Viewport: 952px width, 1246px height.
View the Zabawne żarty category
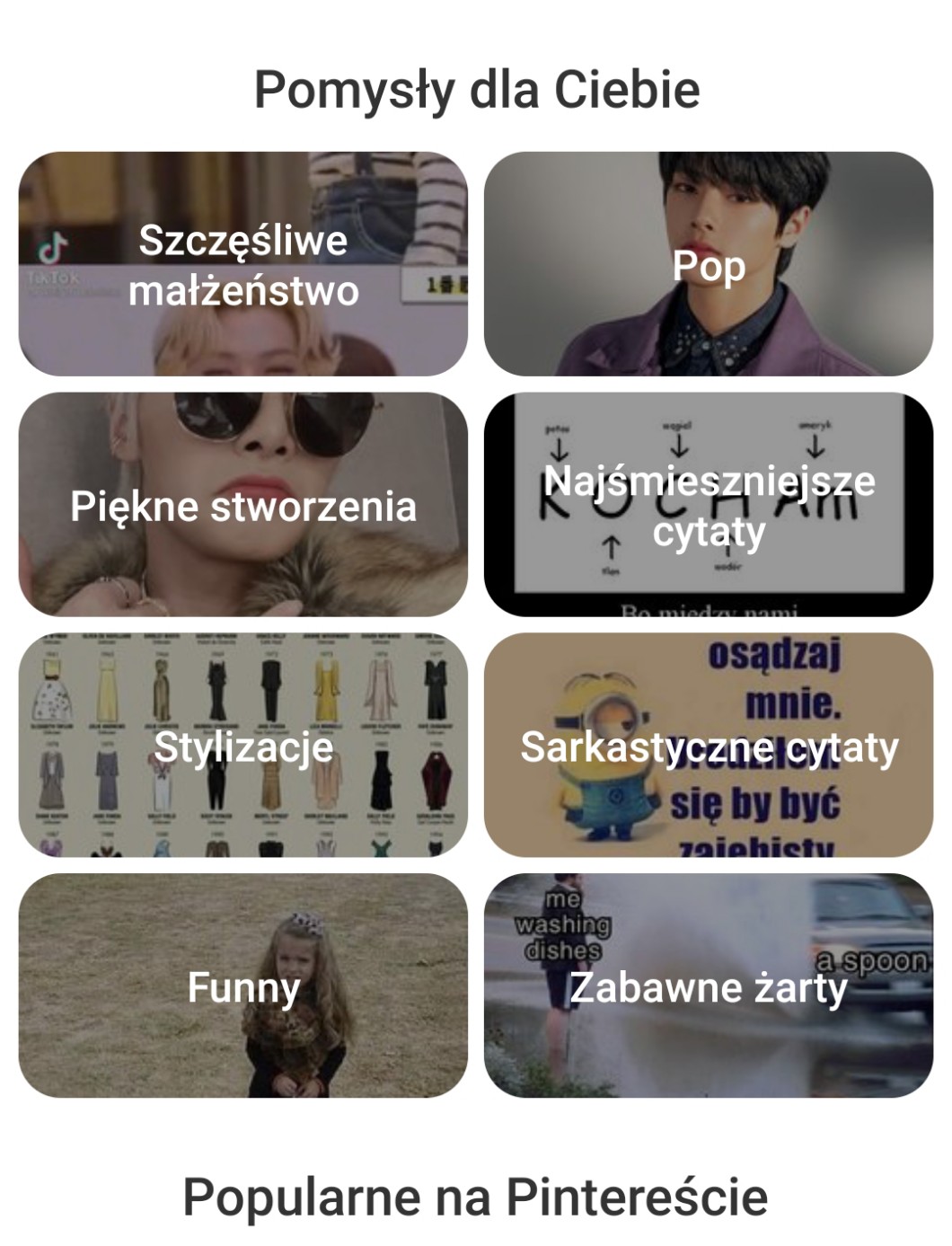[x=708, y=985]
